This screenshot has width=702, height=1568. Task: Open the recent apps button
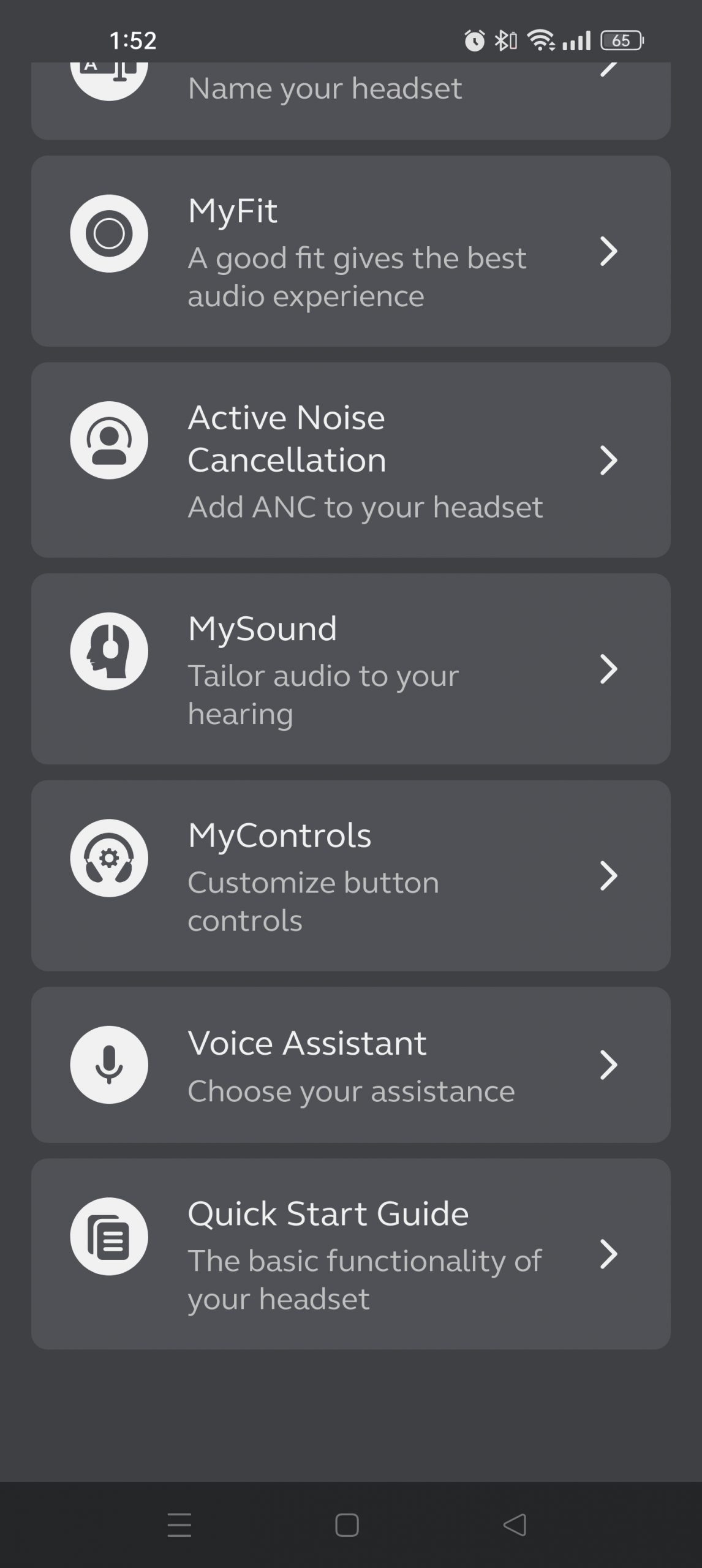[x=179, y=1525]
